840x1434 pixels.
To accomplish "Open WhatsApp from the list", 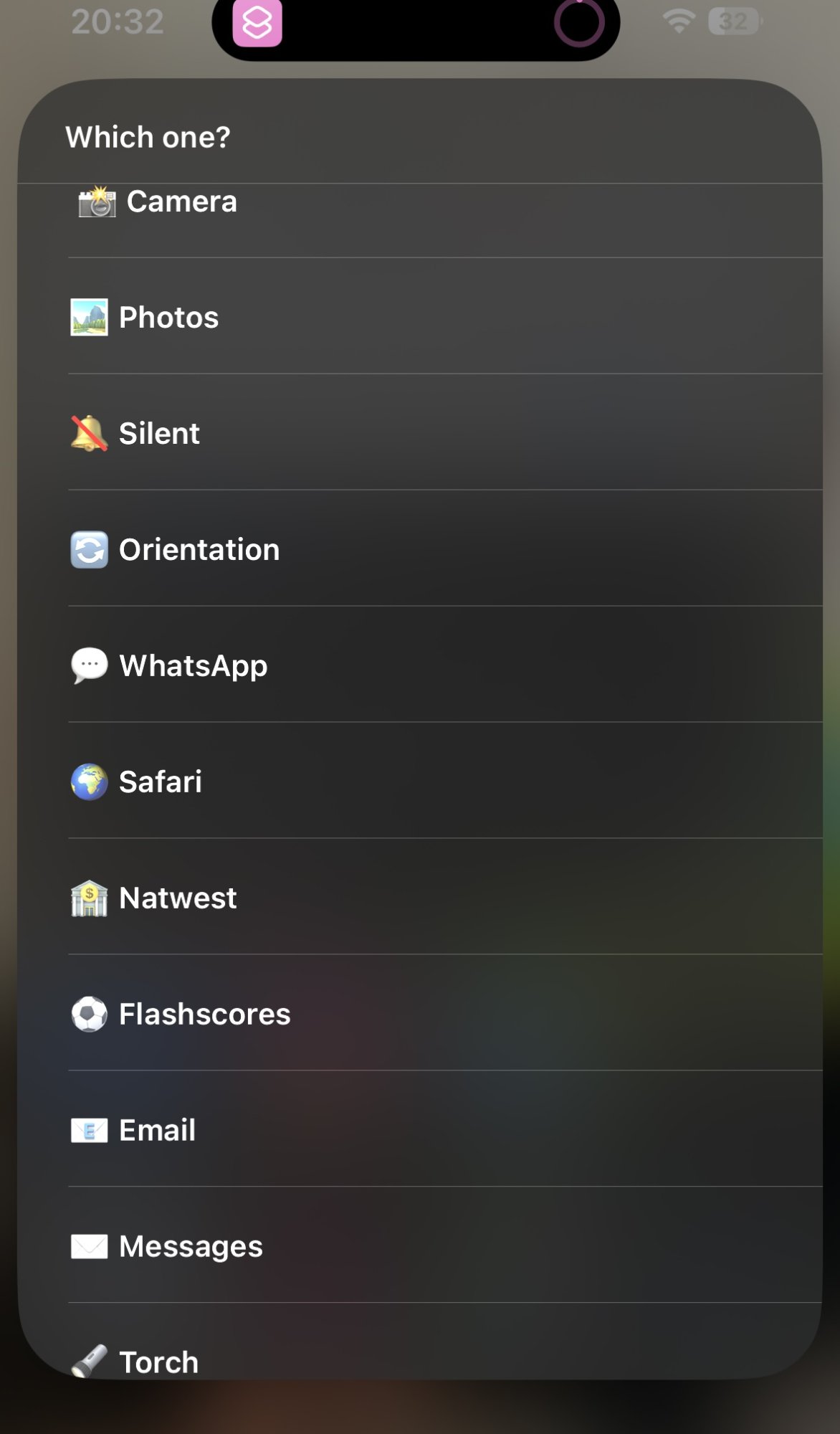I will pyautogui.click(x=193, y=666).
